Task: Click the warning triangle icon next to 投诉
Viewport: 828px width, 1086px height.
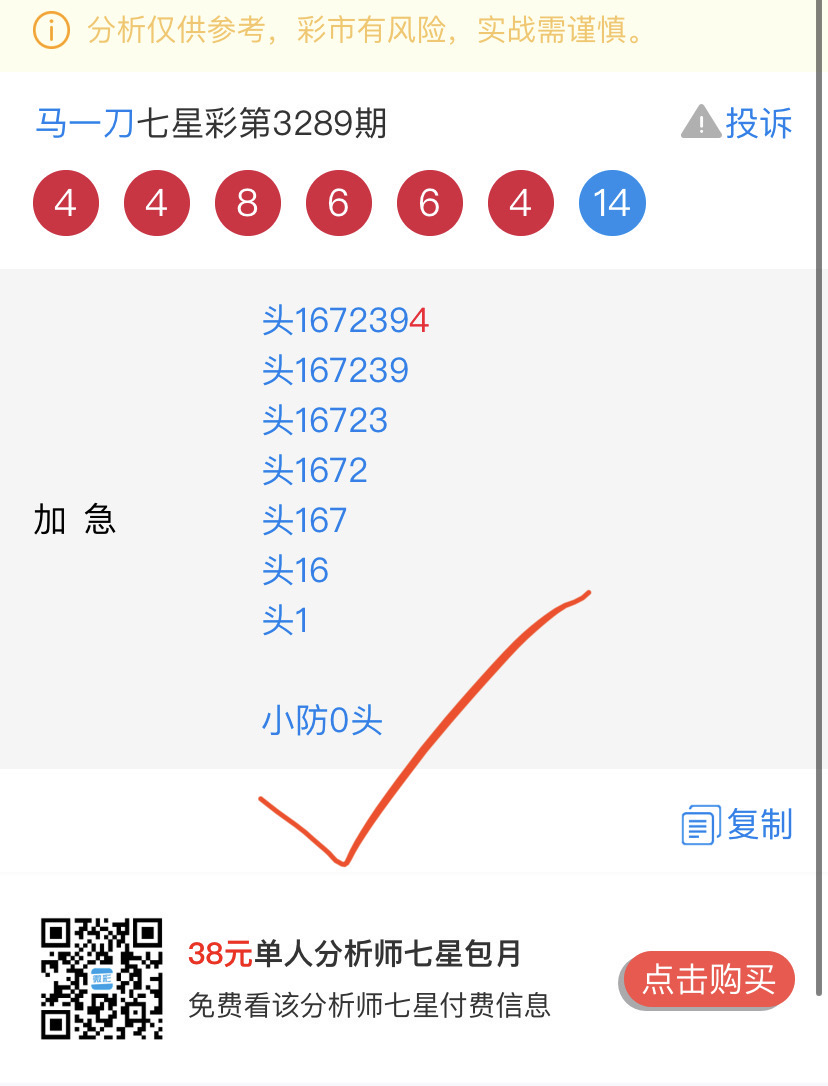Action: pyautogui.click(x=700, y=122)
